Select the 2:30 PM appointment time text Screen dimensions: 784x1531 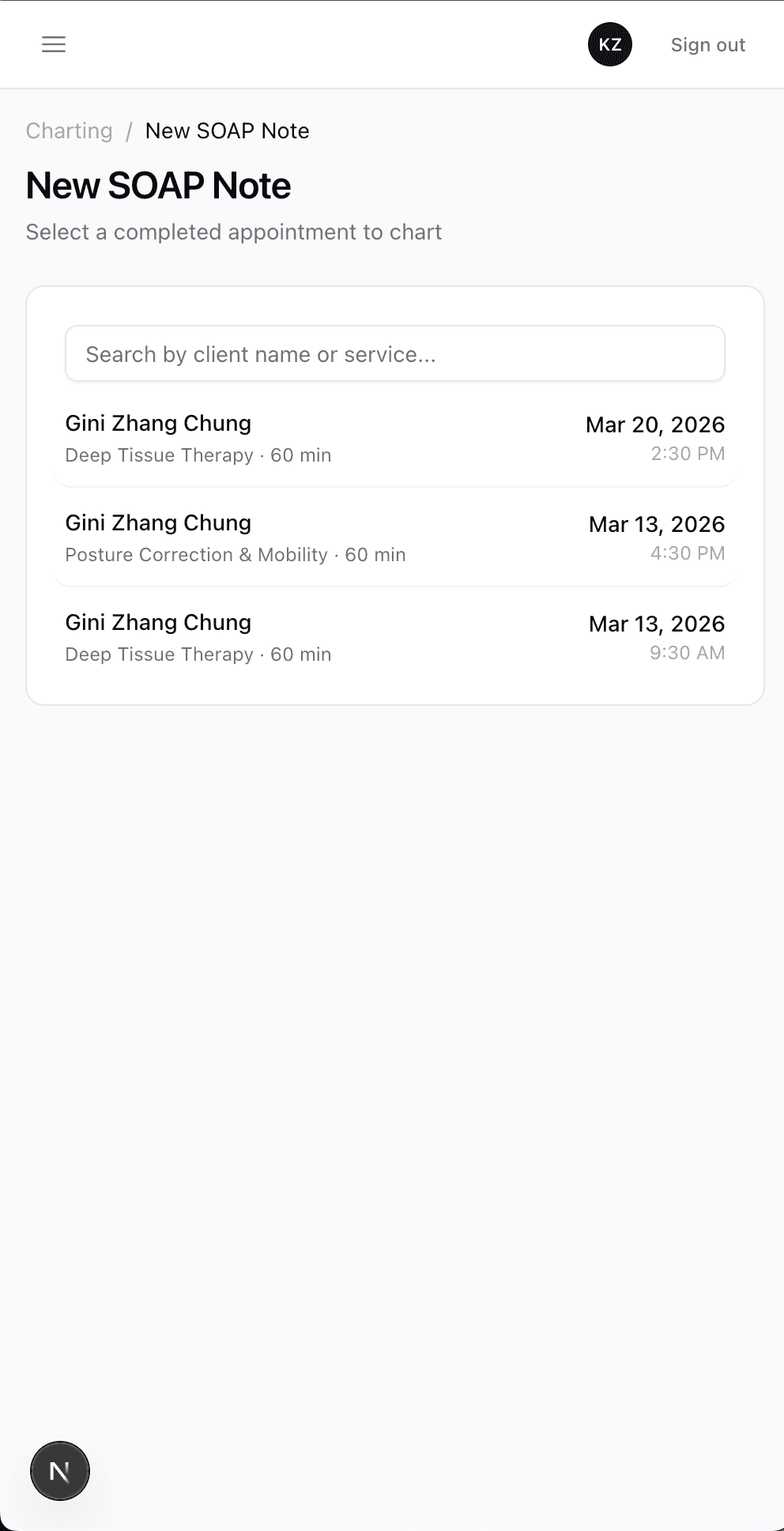point(688,453)
